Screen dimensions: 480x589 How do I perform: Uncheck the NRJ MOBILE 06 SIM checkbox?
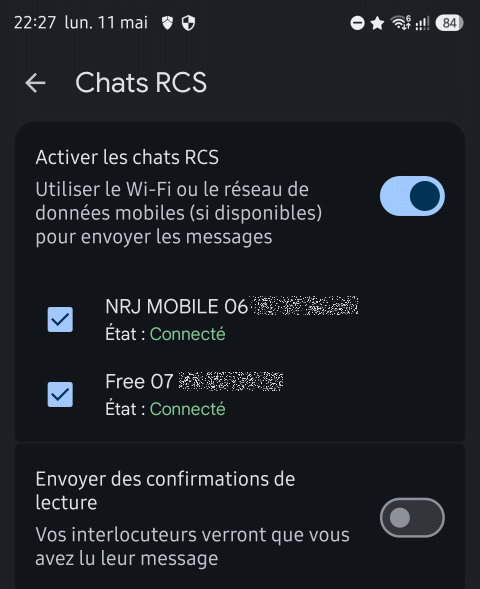pos(60,320)
